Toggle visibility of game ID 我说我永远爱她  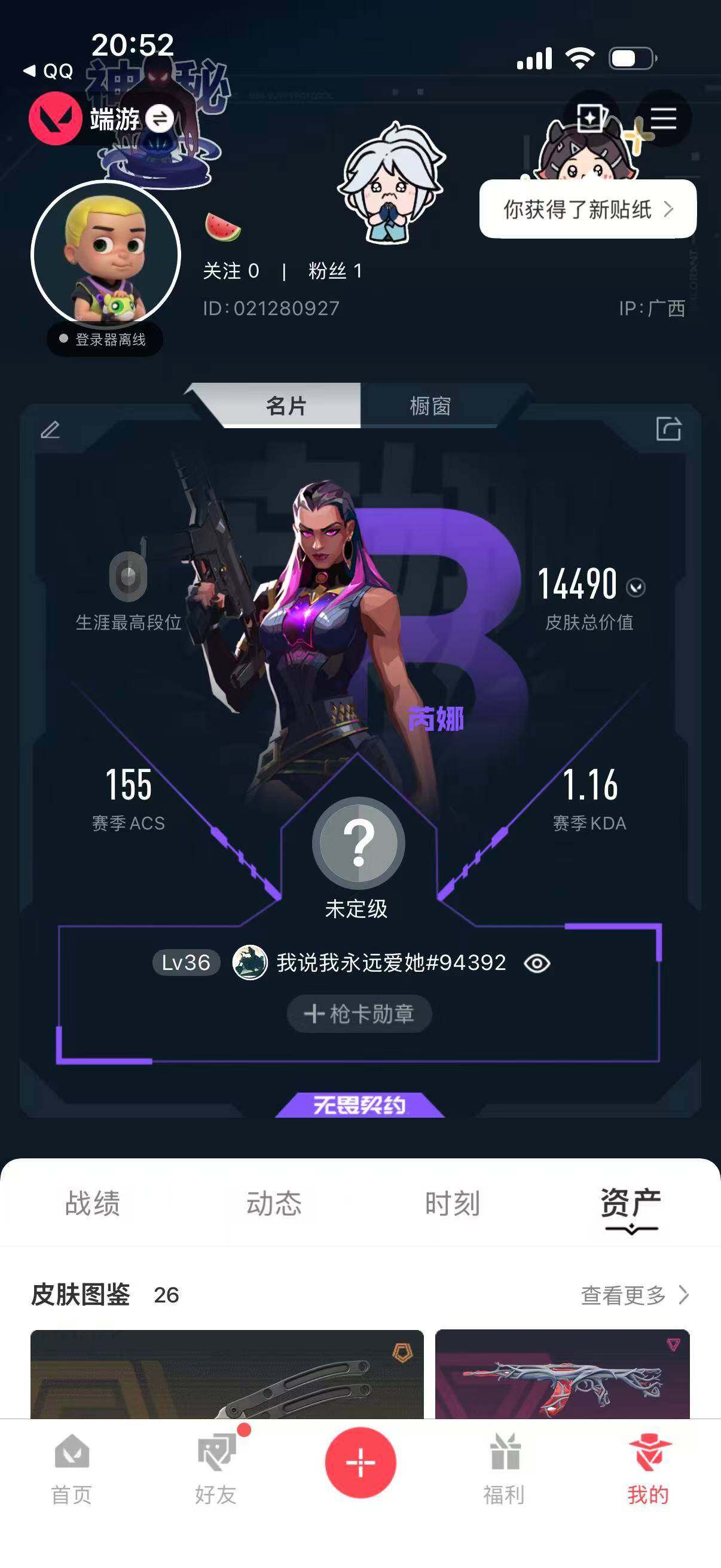point(537,963)
